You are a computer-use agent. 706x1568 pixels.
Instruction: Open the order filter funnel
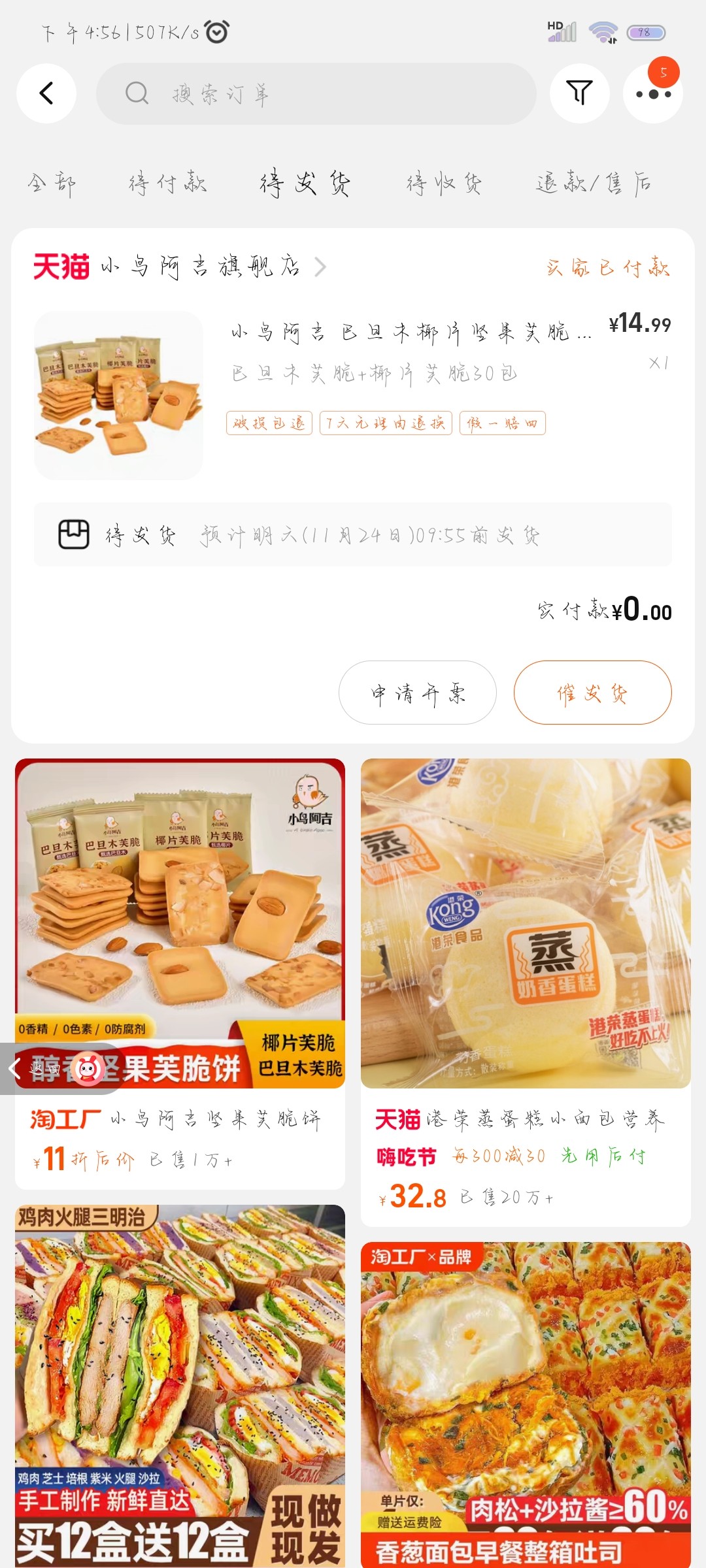[x=579, y=93]
